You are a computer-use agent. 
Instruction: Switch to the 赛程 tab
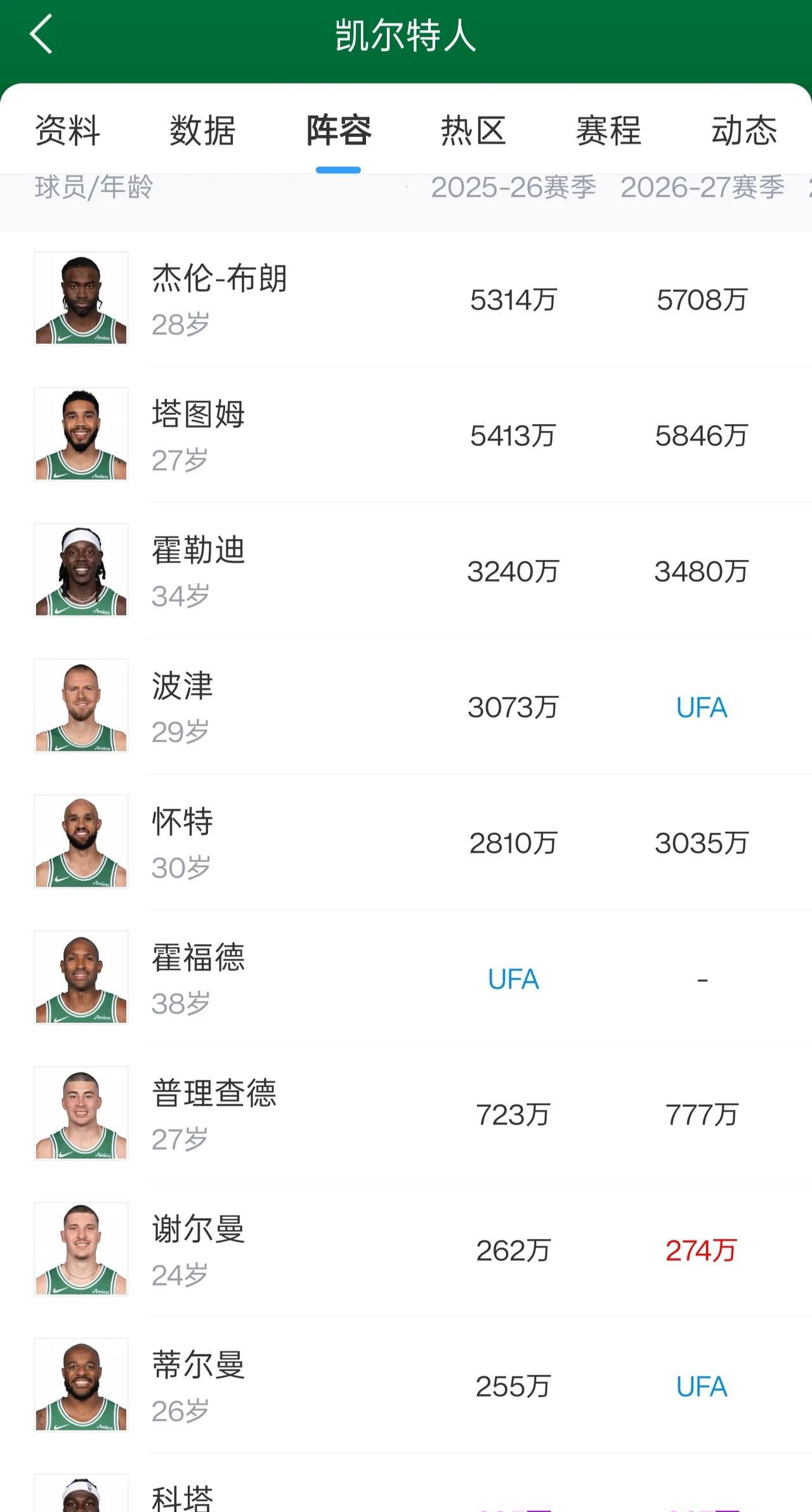click(608, 131)
